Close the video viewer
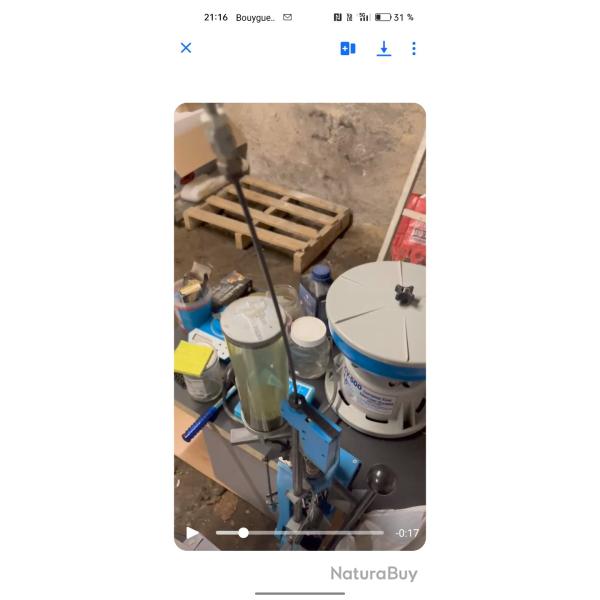The width and height of the screenshot is (600, 600). tap(186, 48)
